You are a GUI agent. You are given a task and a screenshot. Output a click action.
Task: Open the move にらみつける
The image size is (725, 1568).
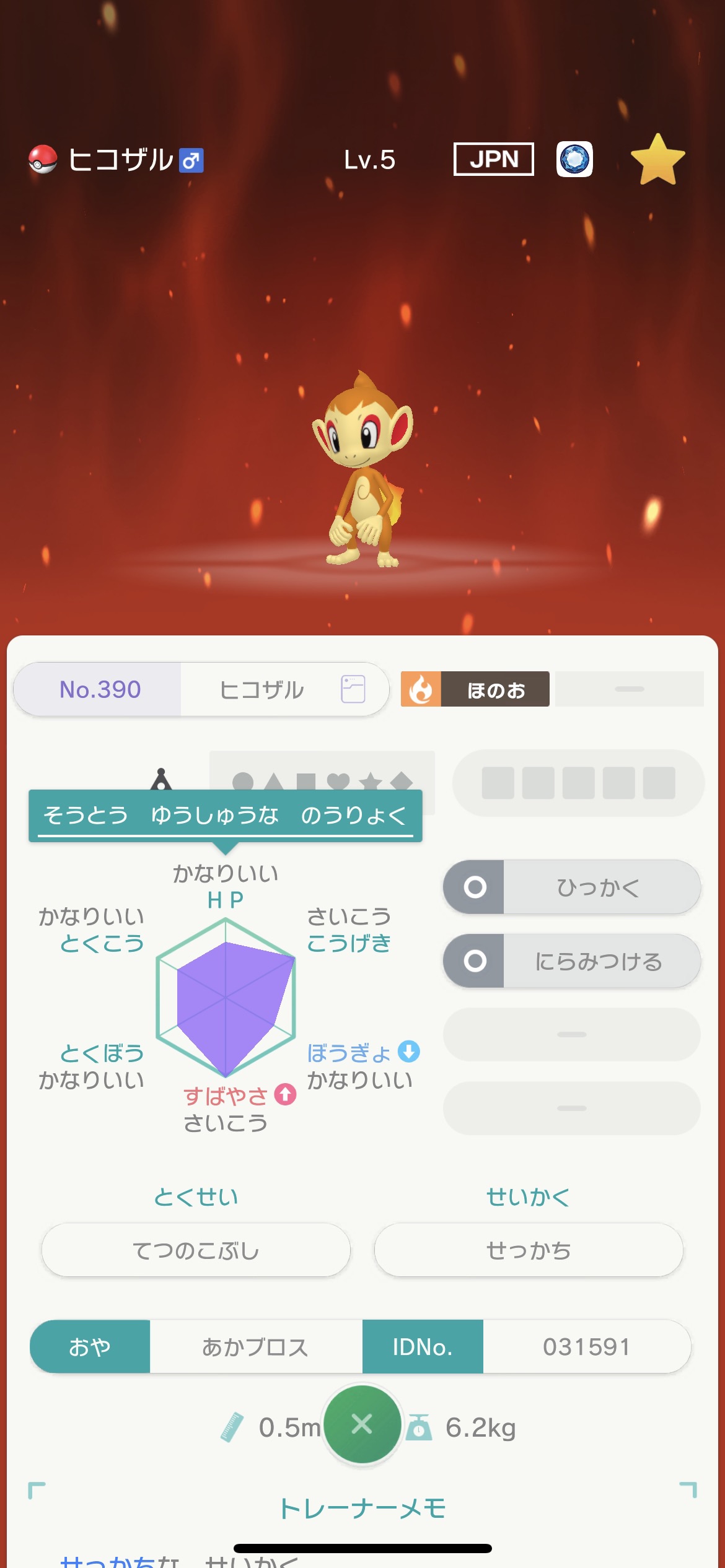[x=571, y=961]
